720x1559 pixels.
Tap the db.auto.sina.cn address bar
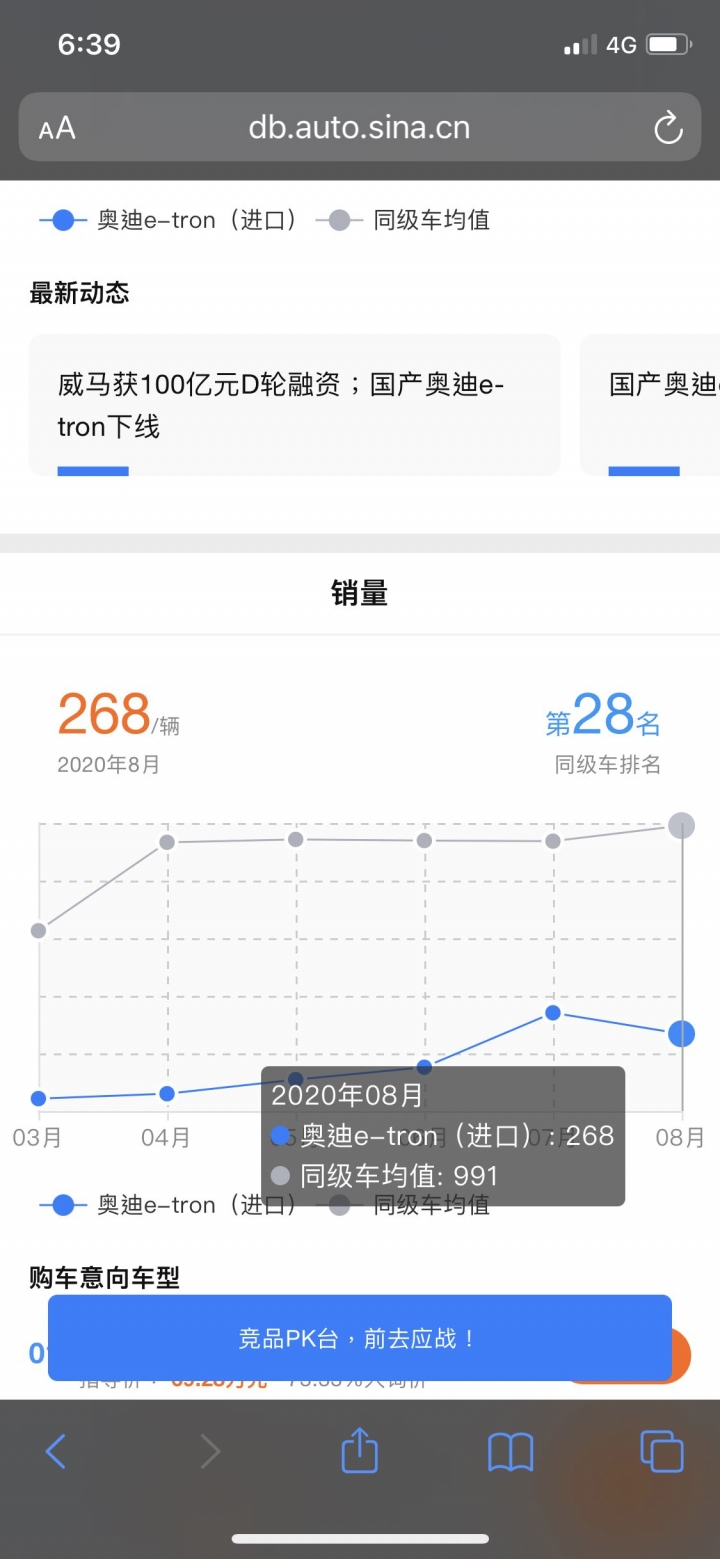click(x=359, y=128)
